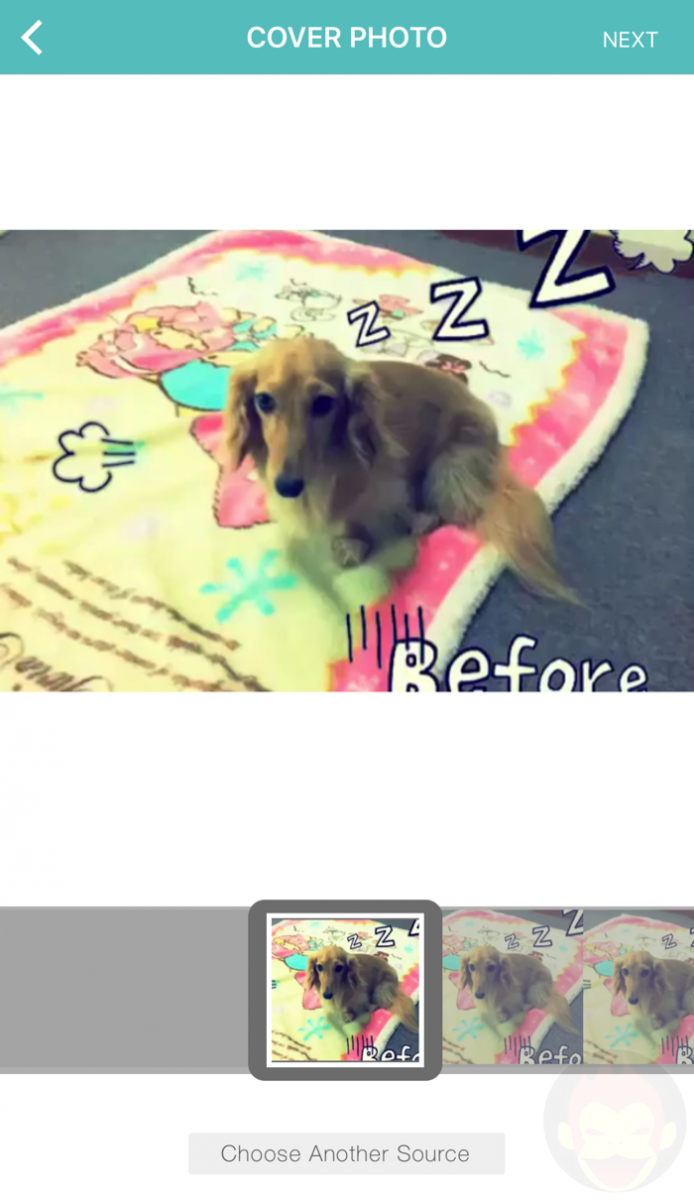This screenshot has width=694, height=1200.
Task: Tap Choose Another Source button
Action: pos(346,1153)
